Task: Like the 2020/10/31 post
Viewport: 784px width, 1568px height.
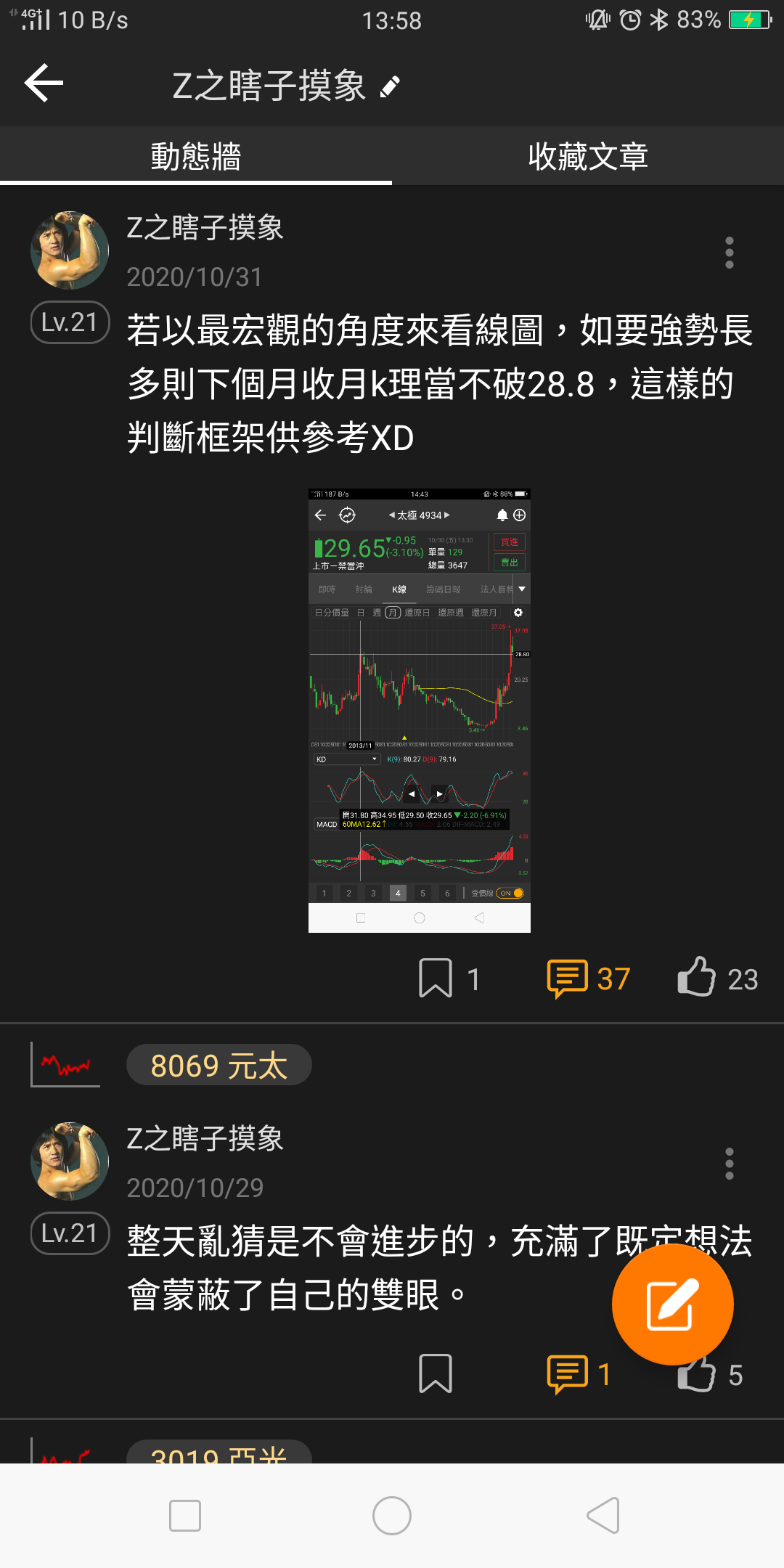Action: click(697, 977)
